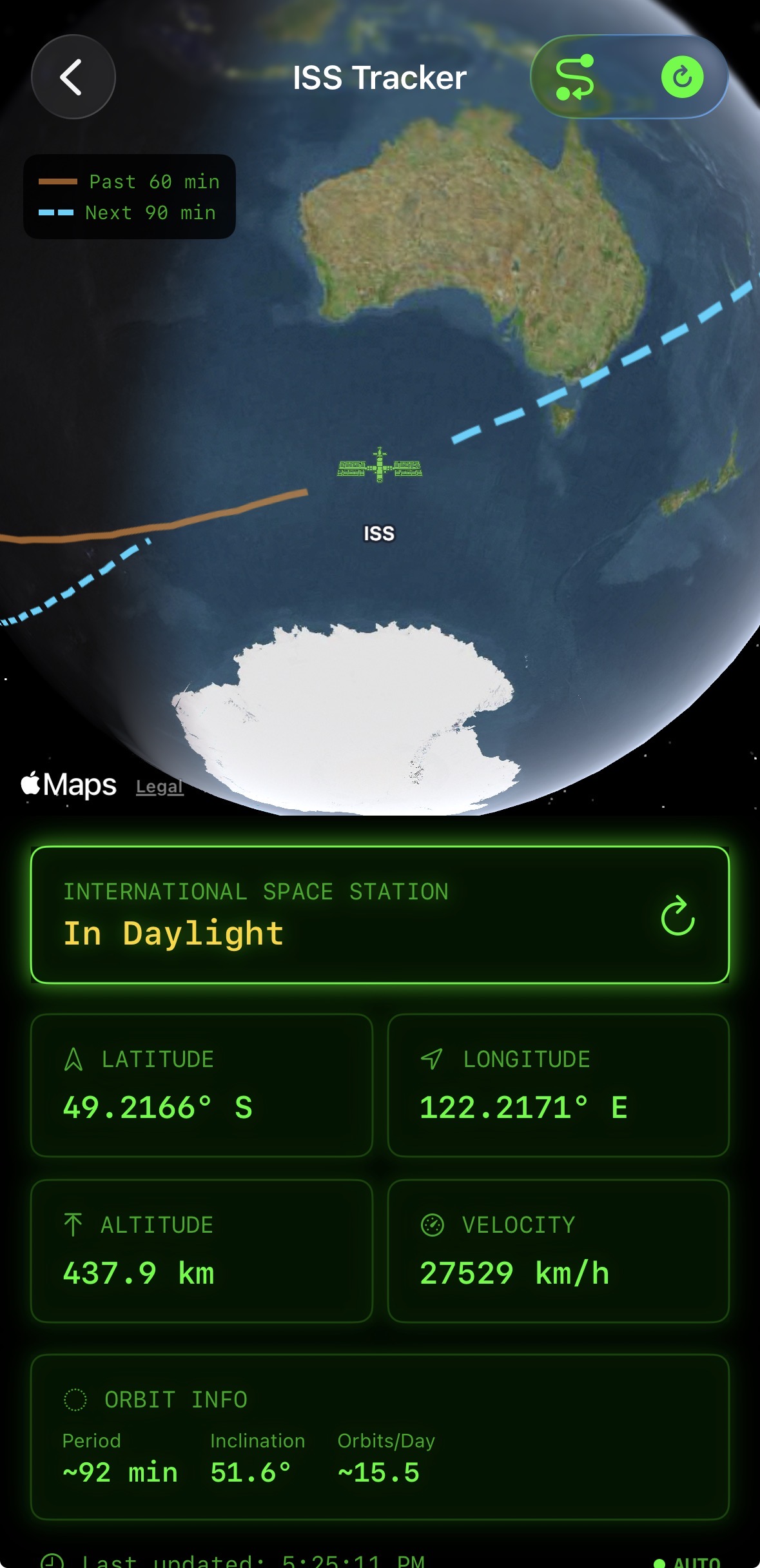
Task: Tap the ISS satellite icon on the globe
Action: (380, 467)
